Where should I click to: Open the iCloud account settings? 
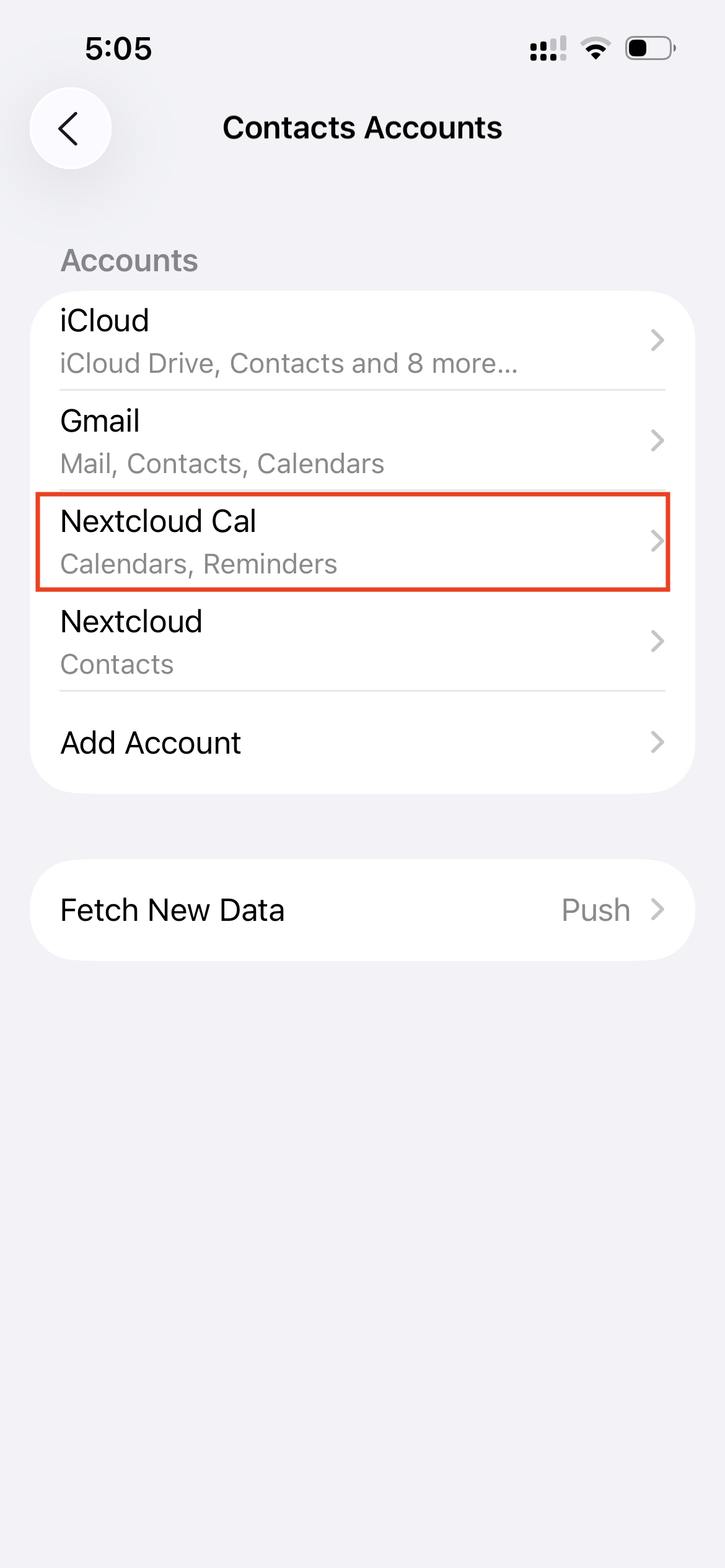[362, 339]
